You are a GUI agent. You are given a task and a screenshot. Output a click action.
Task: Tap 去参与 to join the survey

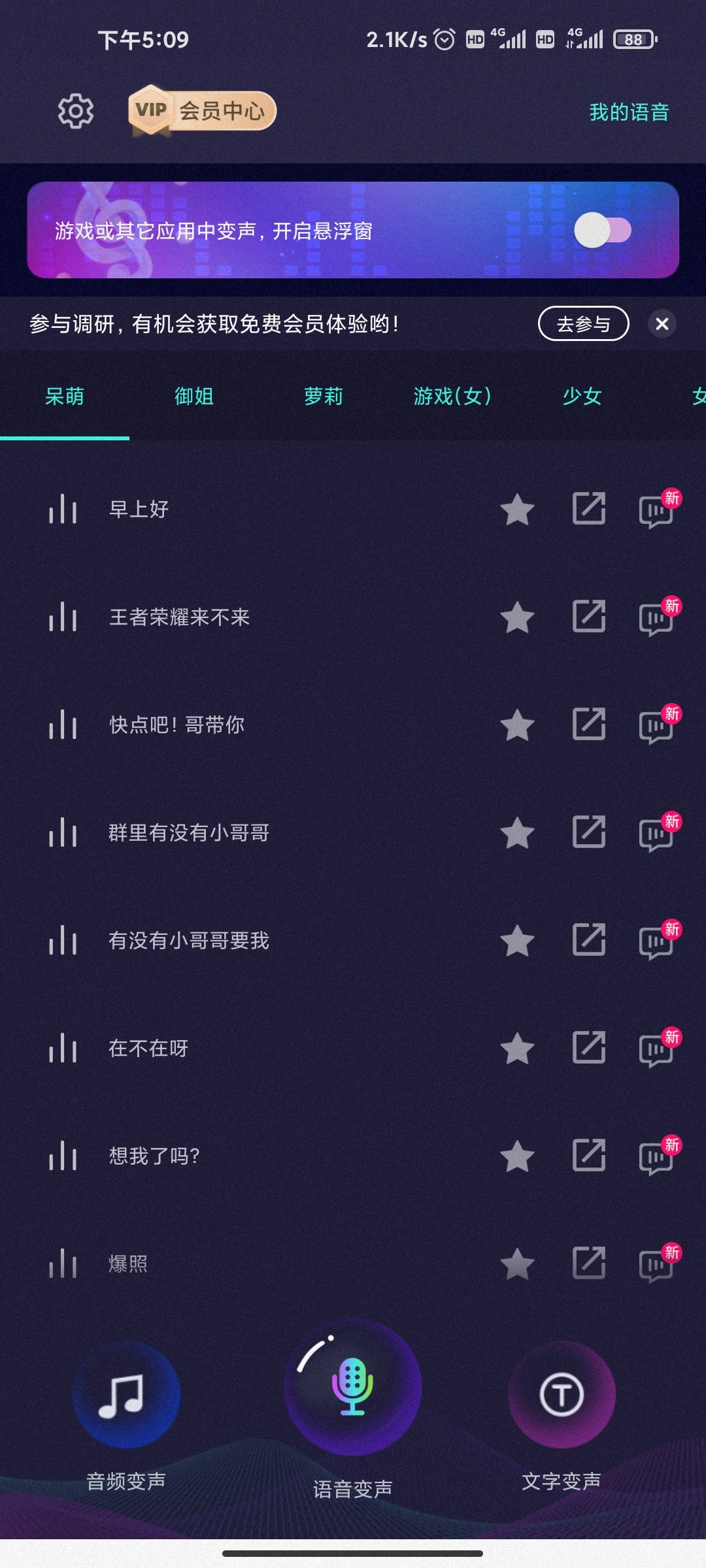point(583,323)
